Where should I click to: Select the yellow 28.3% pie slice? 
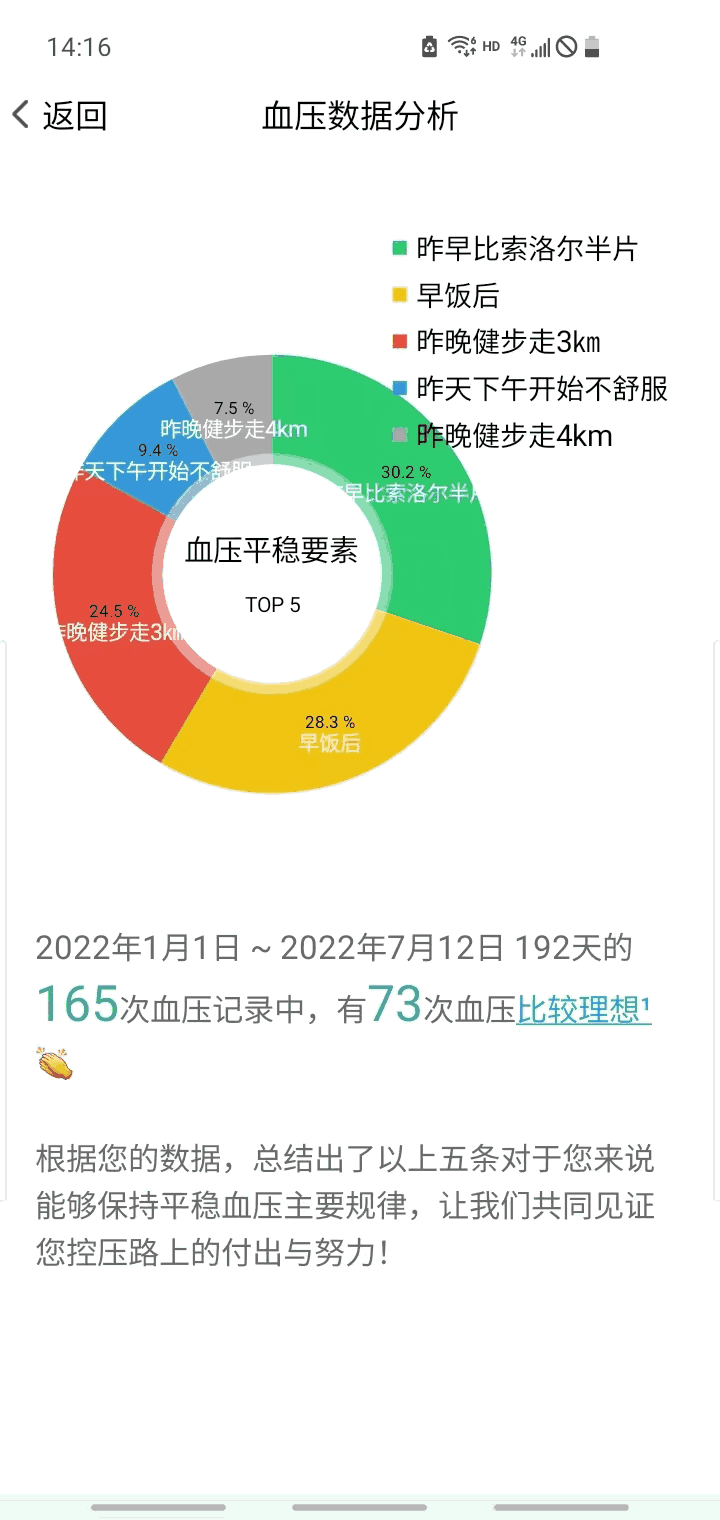click(x=330, y=730)
